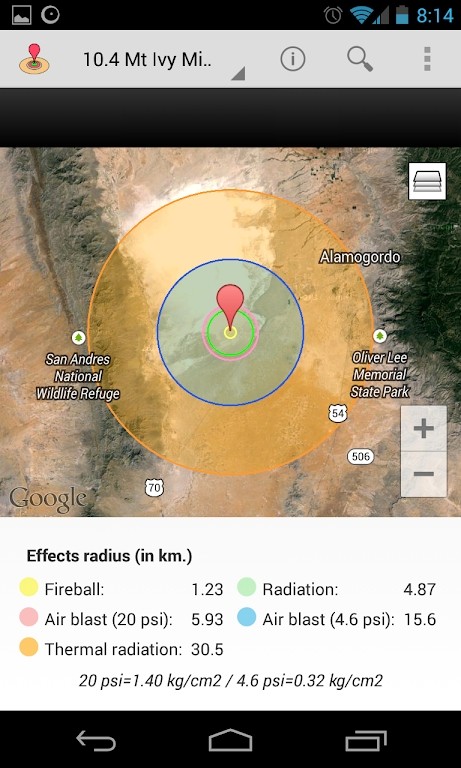Open the overflow menu
Viewport: 461px width, 768px height.
(427, 59)
